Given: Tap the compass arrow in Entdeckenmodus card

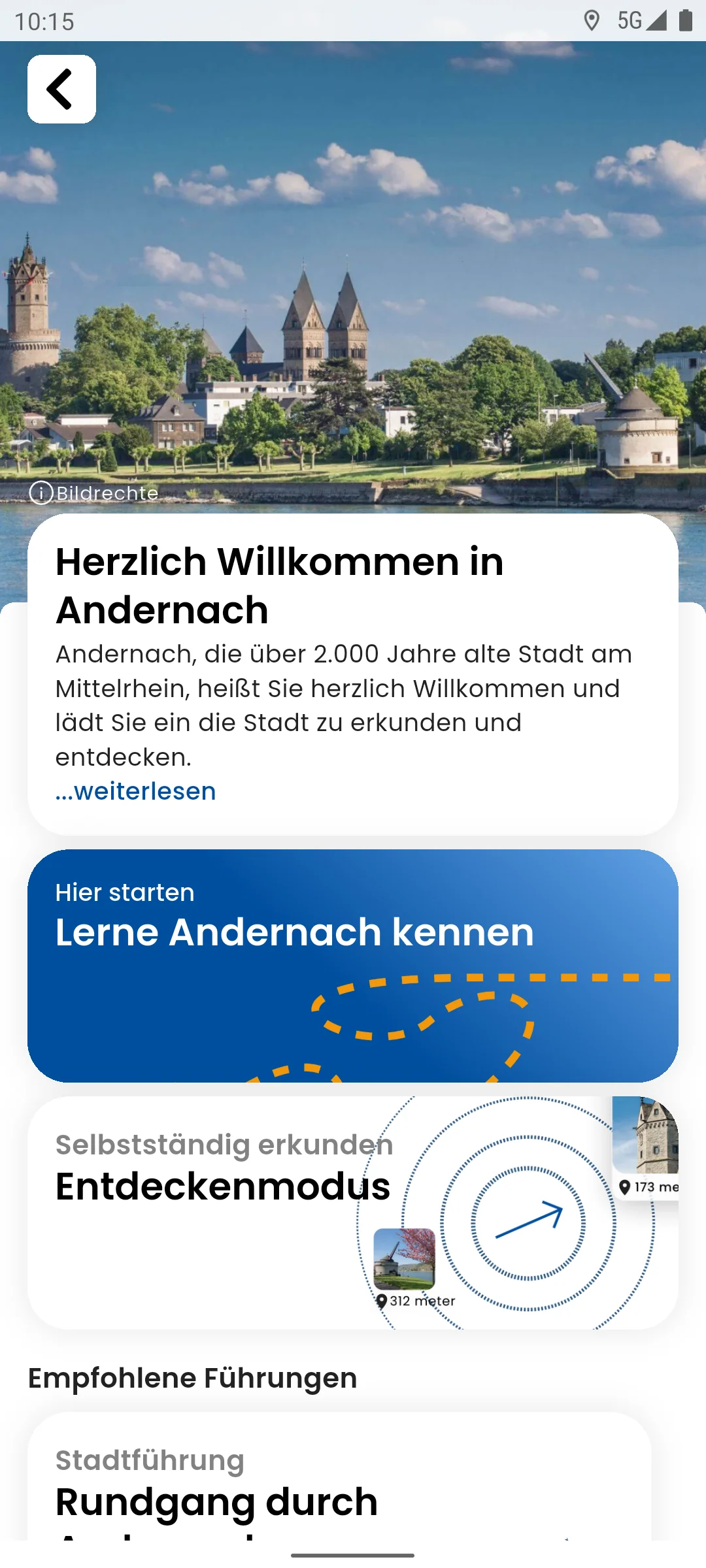Looking at the screenshot, I should click(529, 1220).
